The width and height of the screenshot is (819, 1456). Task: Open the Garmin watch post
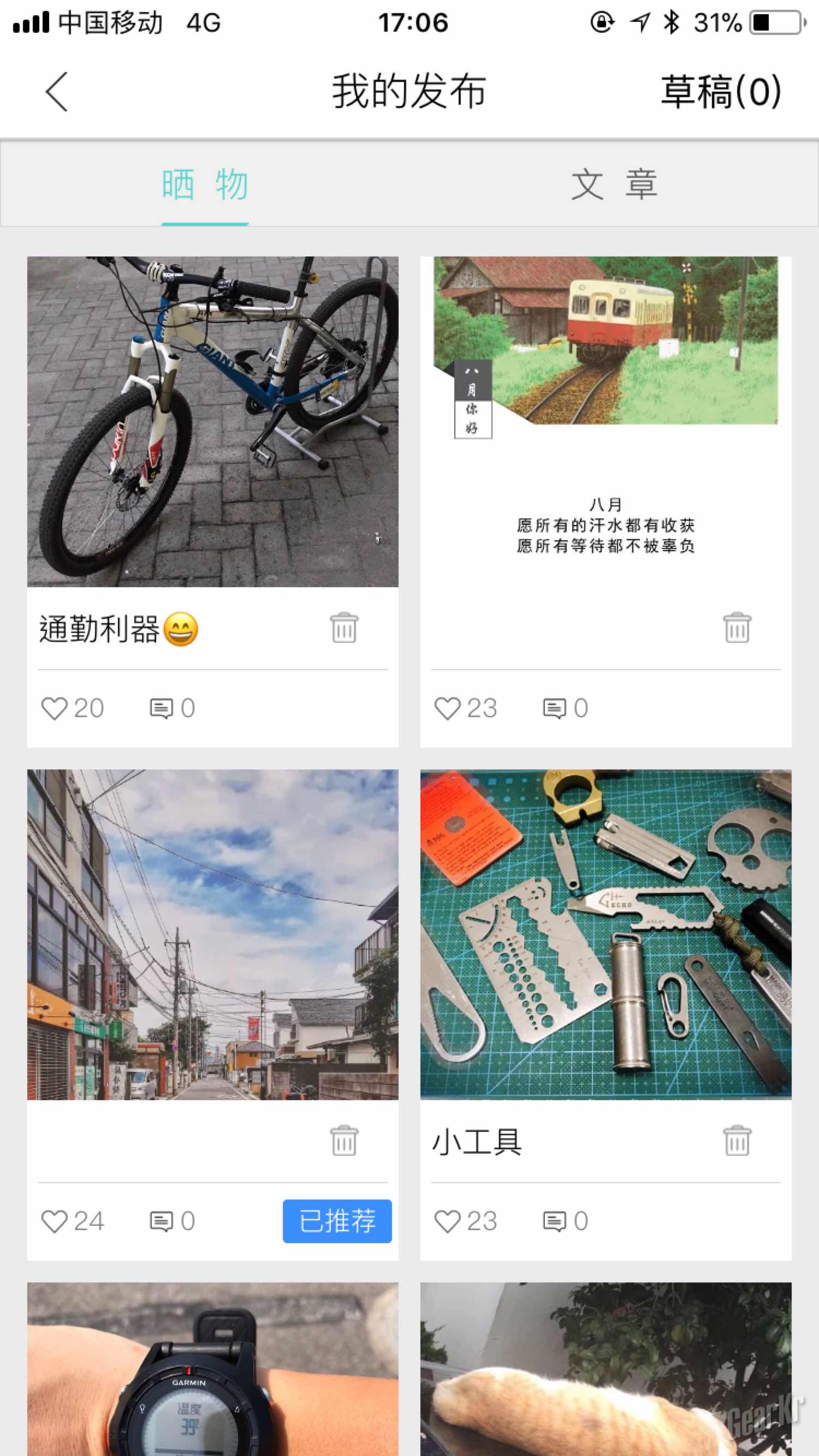213,1368
